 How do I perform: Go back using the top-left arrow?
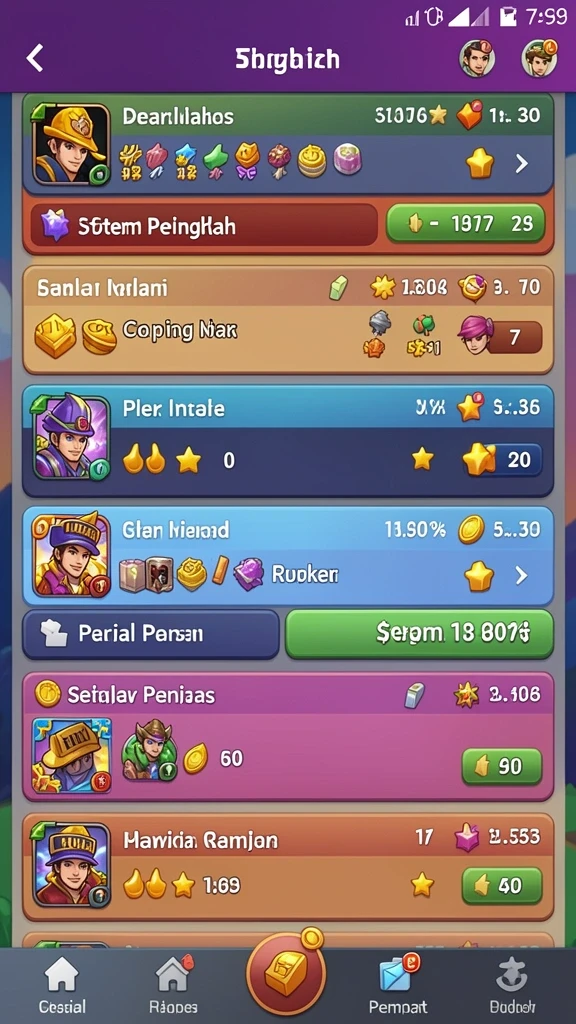tap(35, 59)
